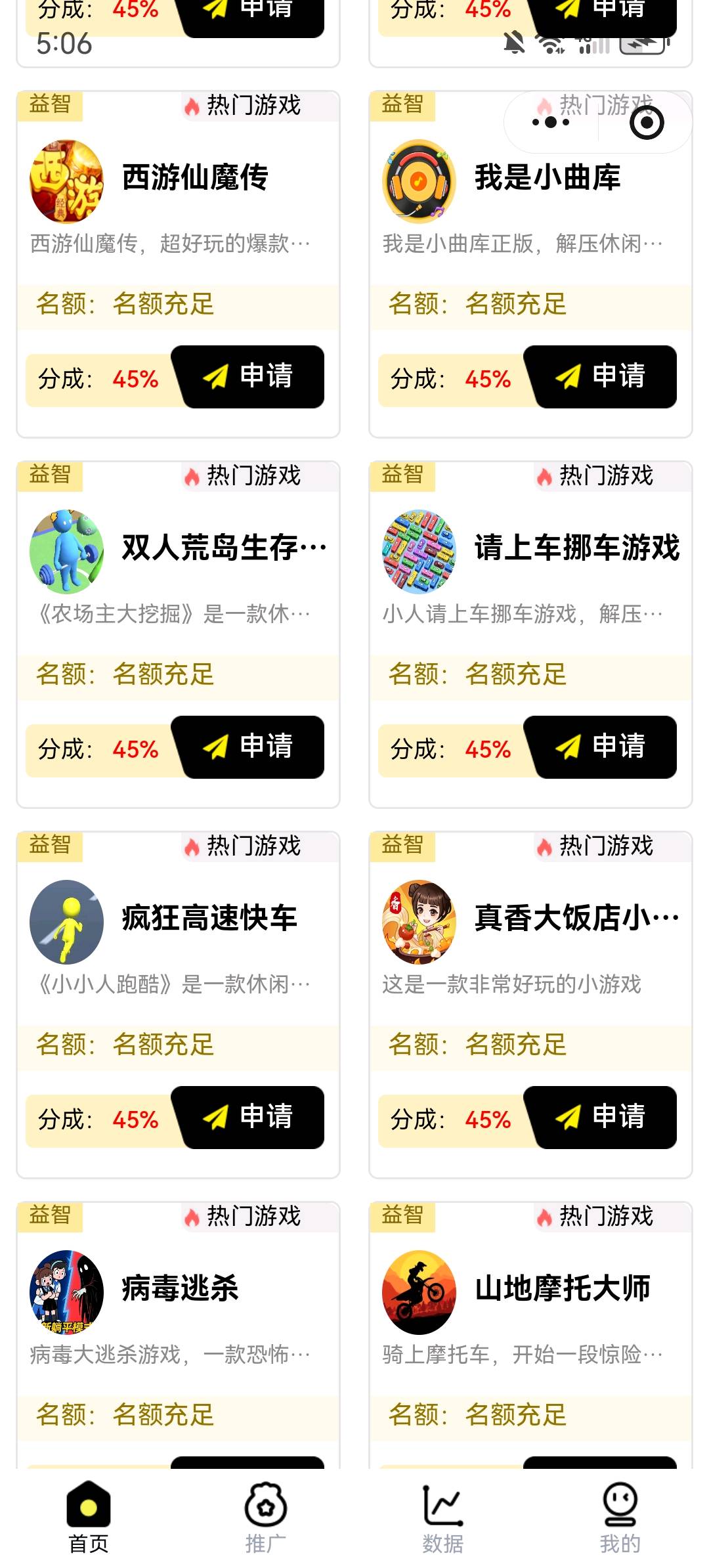The height and width of the screenshot is (1568, 709).
Task: Tap the circular mini-program exit icon
Action: pyautogui.click(x=647, y=122)
